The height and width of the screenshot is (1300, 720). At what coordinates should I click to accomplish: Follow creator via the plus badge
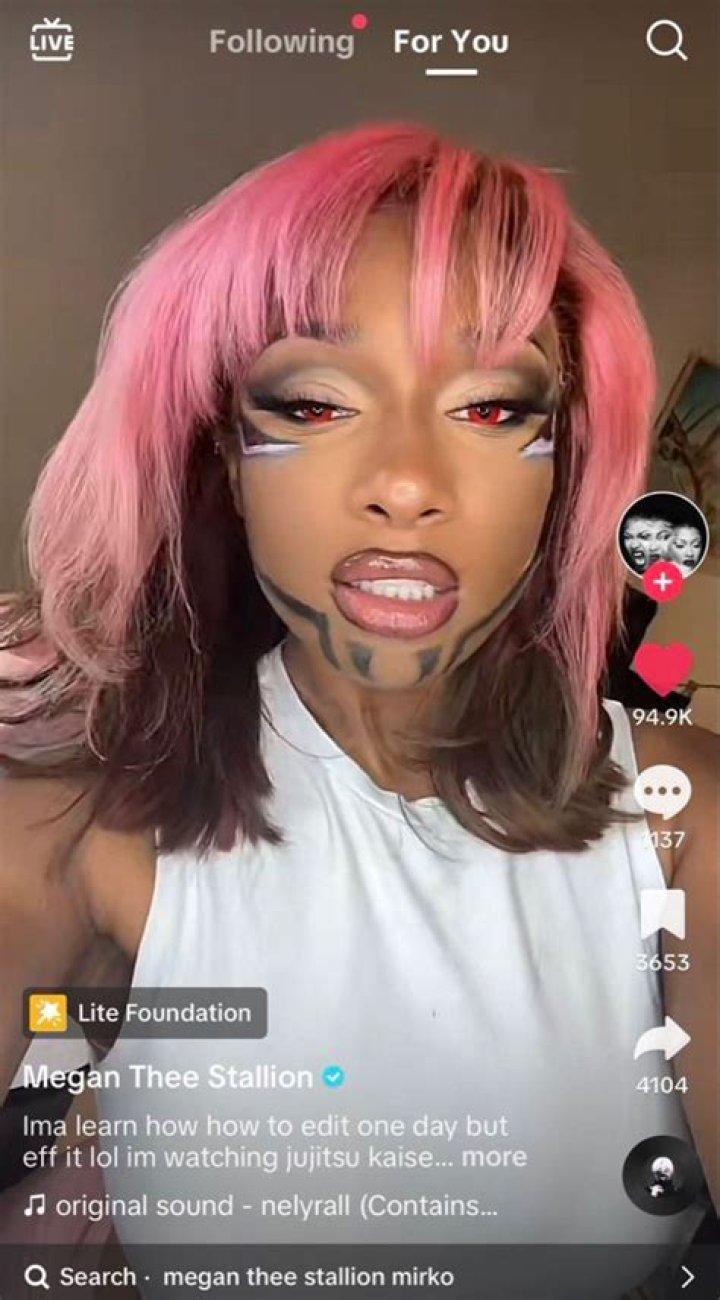(x=662, y=582)
